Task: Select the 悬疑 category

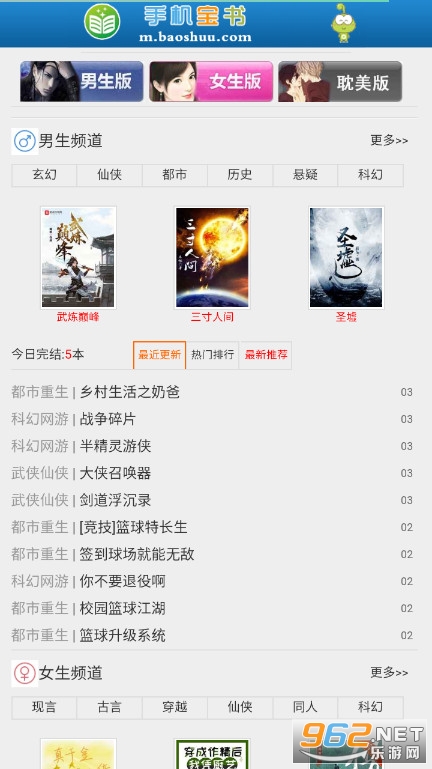Action: point(305,175)
